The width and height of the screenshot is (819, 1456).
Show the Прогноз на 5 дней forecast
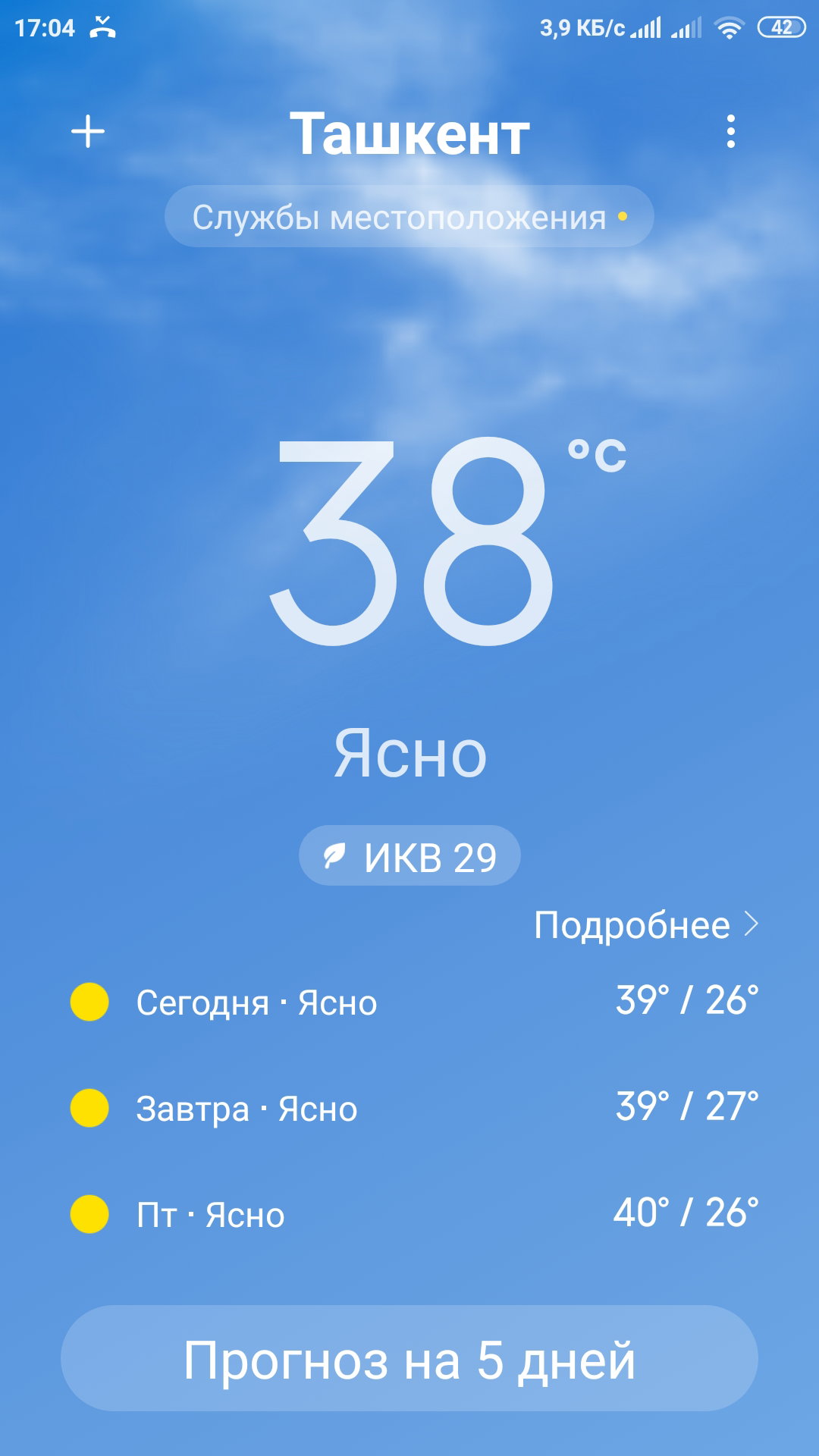(x=409, y=1359)
